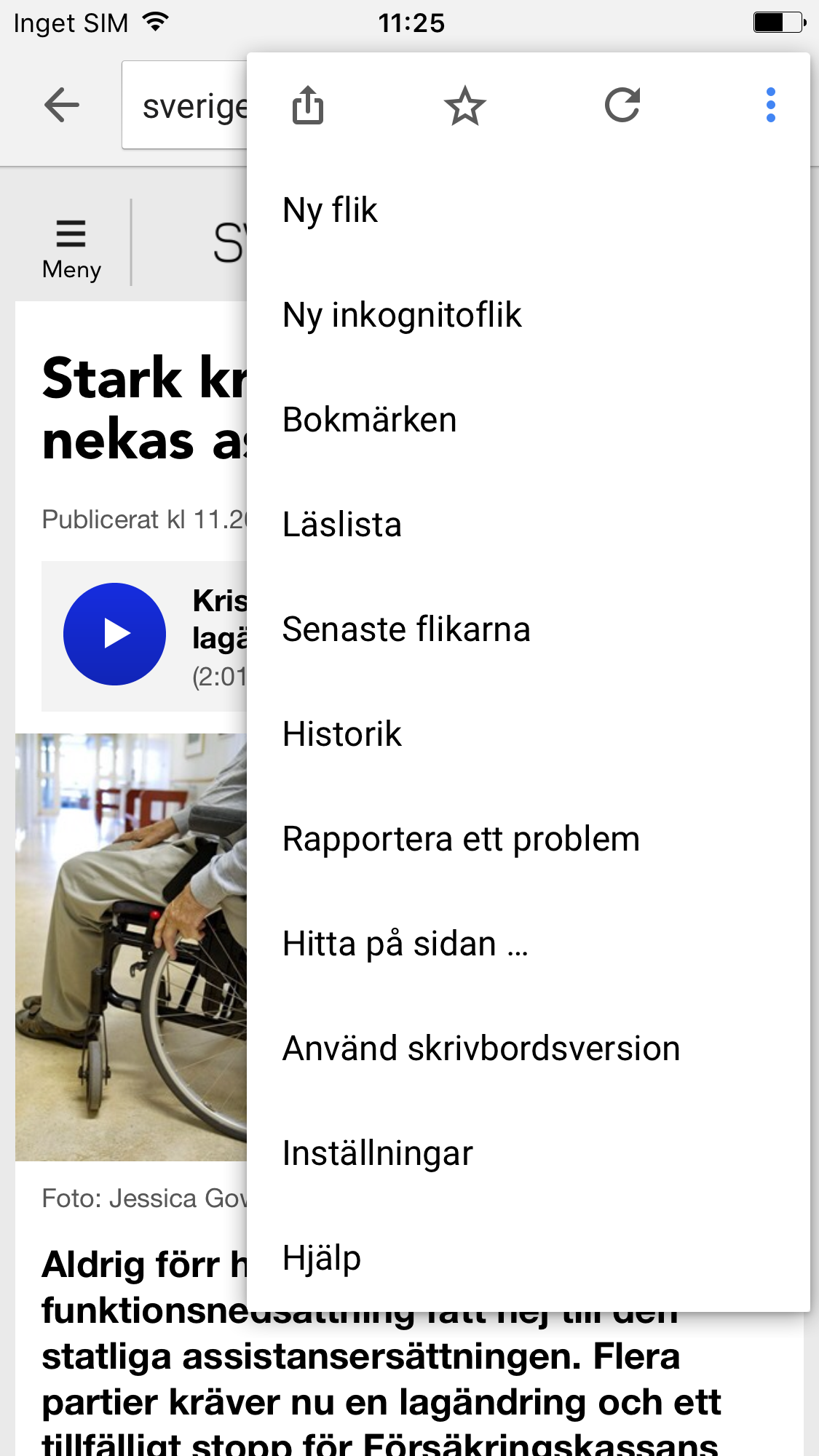Play the audio clip
The image size is (819, 1456).
[x=114, y=634]
